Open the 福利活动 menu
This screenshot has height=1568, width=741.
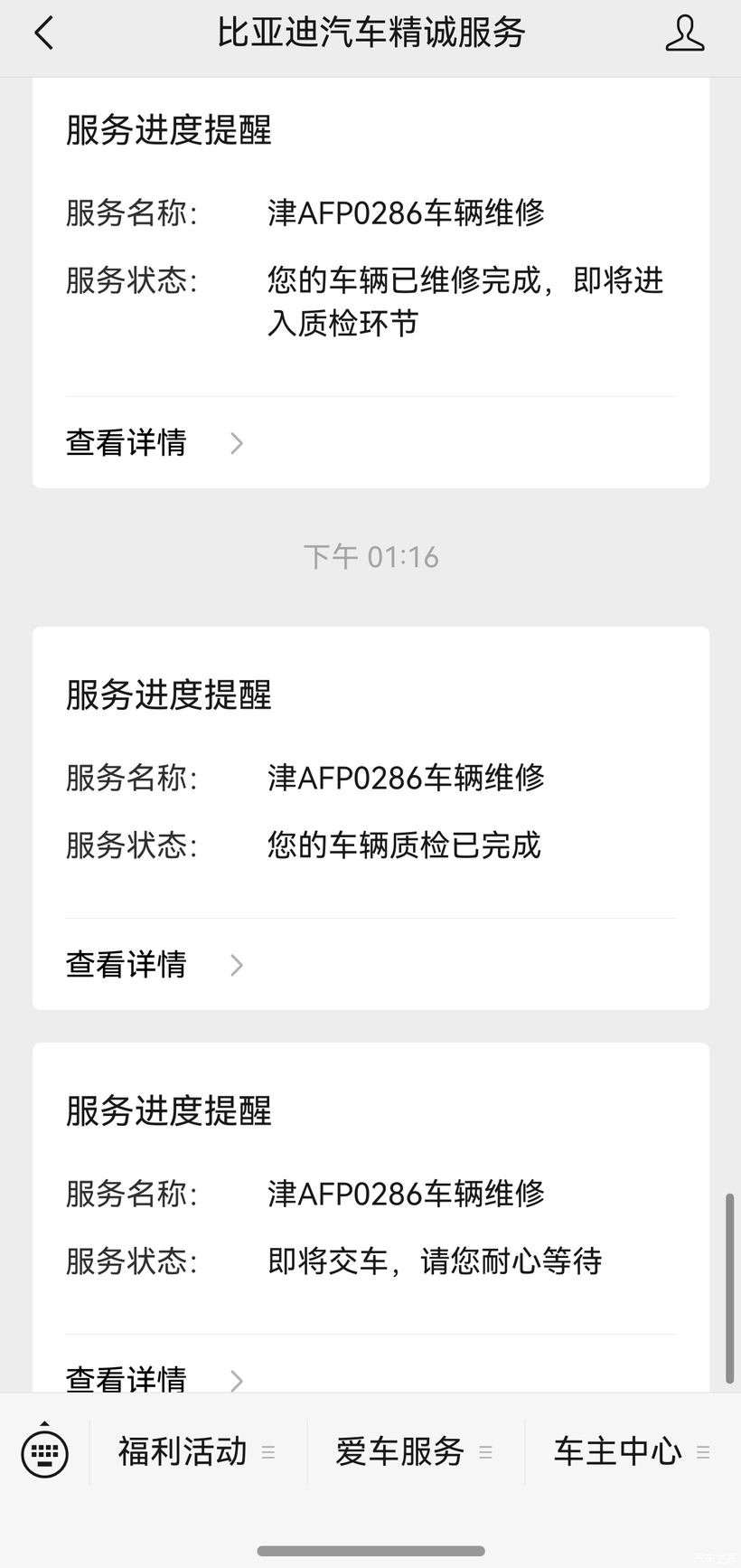click(198, 1452)
